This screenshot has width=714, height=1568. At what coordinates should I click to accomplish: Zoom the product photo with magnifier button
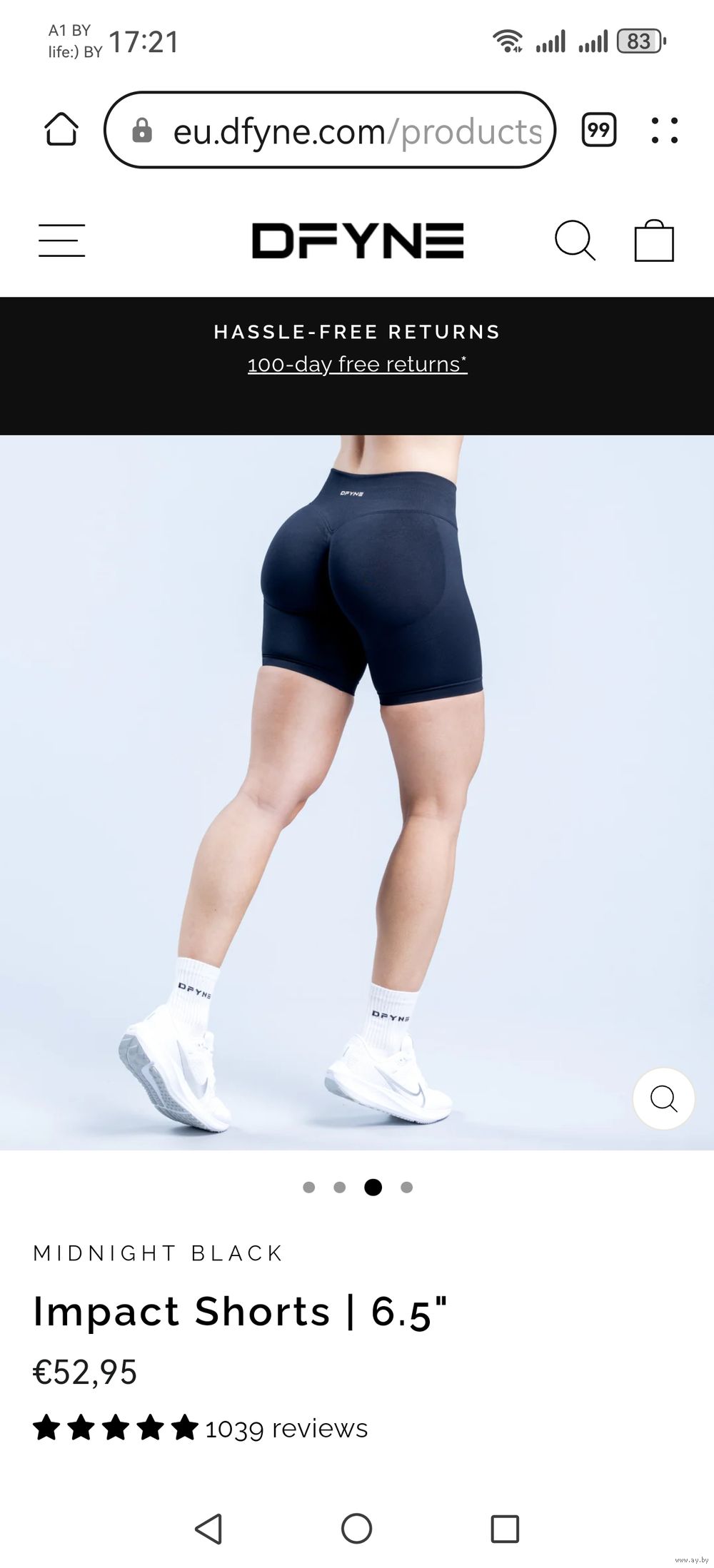pyautogui.click(x=664, y=1098)
